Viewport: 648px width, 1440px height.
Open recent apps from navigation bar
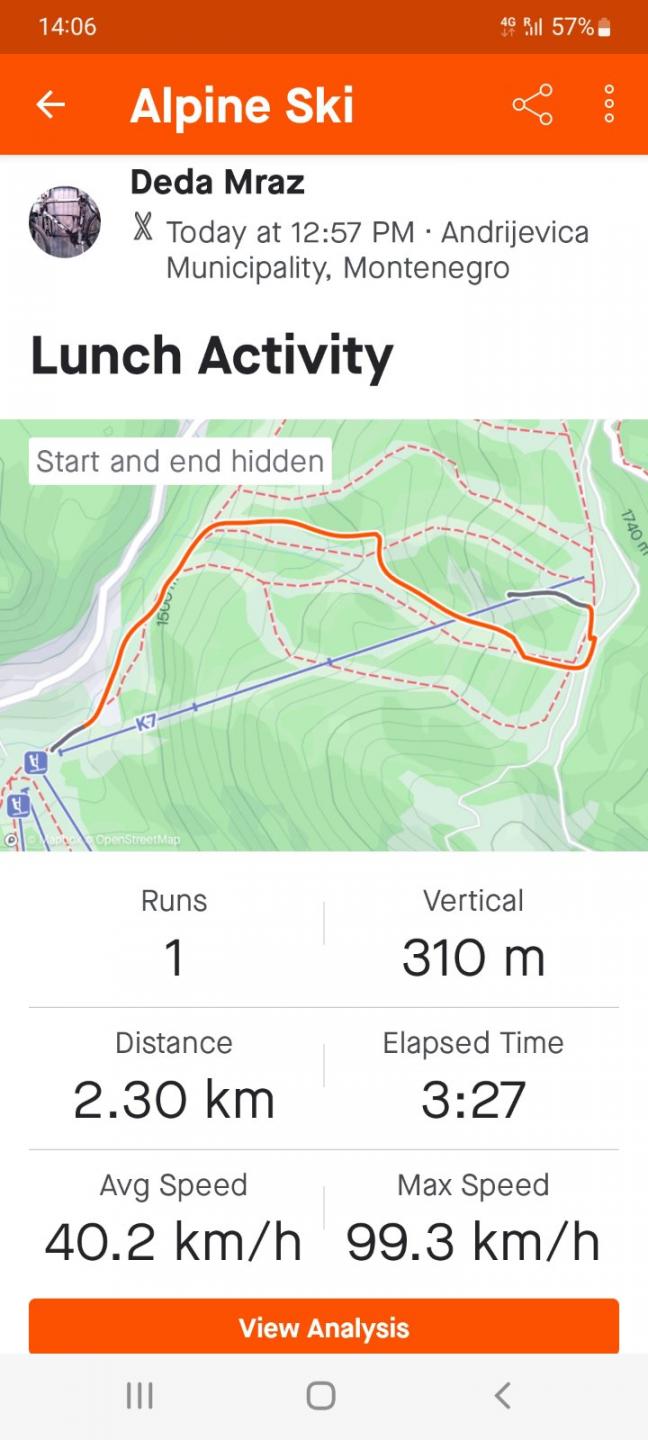139,1396
